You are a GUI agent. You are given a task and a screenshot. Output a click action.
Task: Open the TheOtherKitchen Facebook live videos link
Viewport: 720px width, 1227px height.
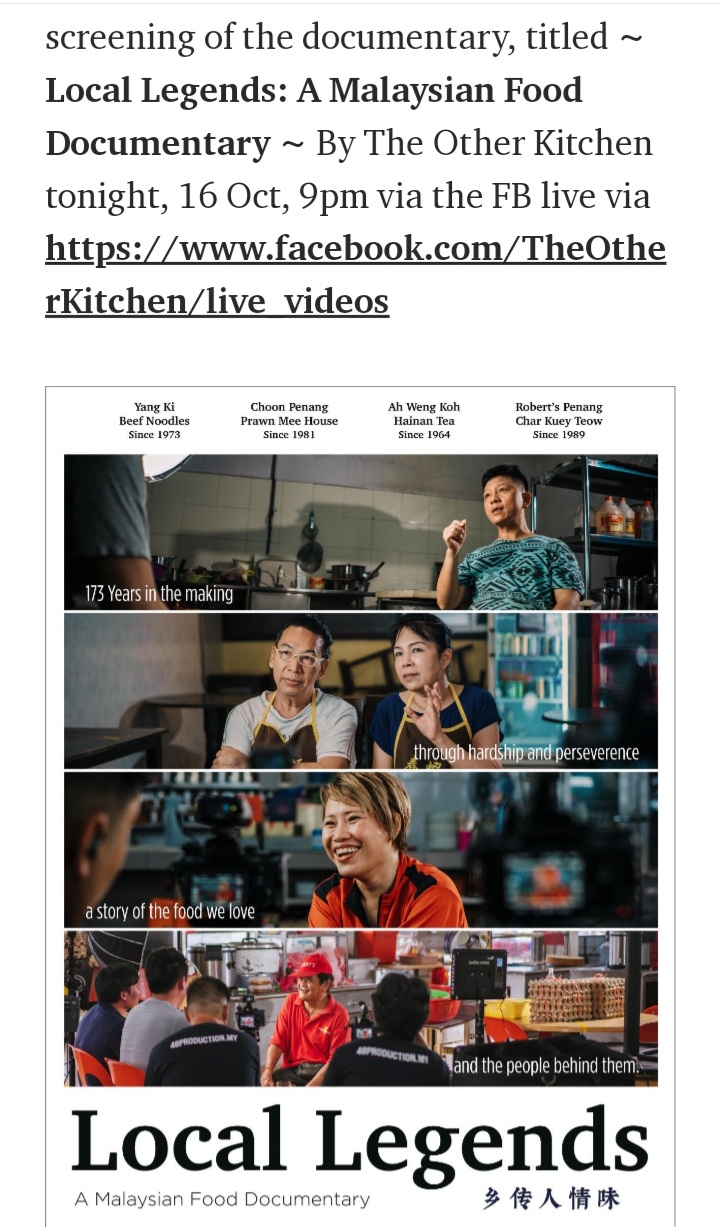tap(355, 249)
